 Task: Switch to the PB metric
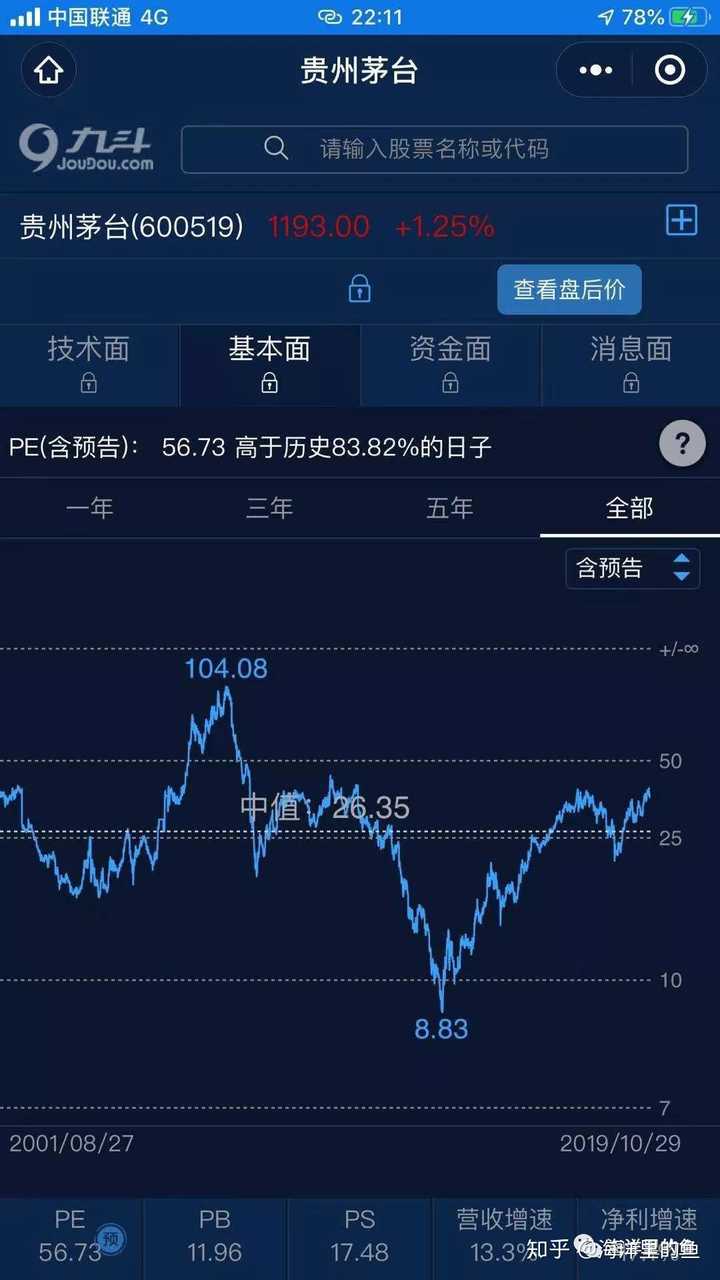215,1234
